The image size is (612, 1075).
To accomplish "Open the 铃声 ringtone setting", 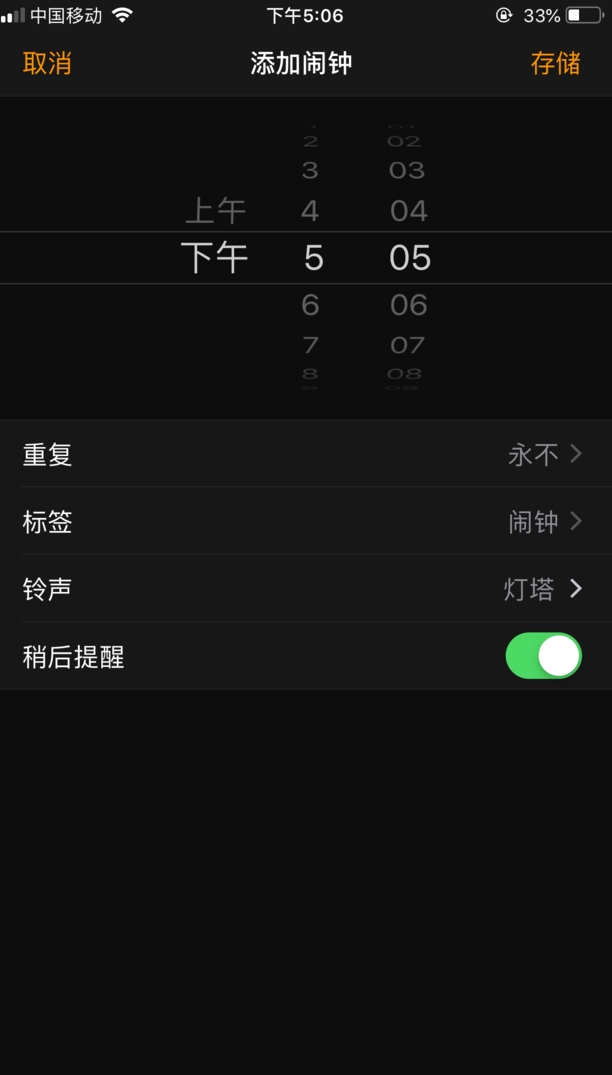I will [x=306, y=589].
